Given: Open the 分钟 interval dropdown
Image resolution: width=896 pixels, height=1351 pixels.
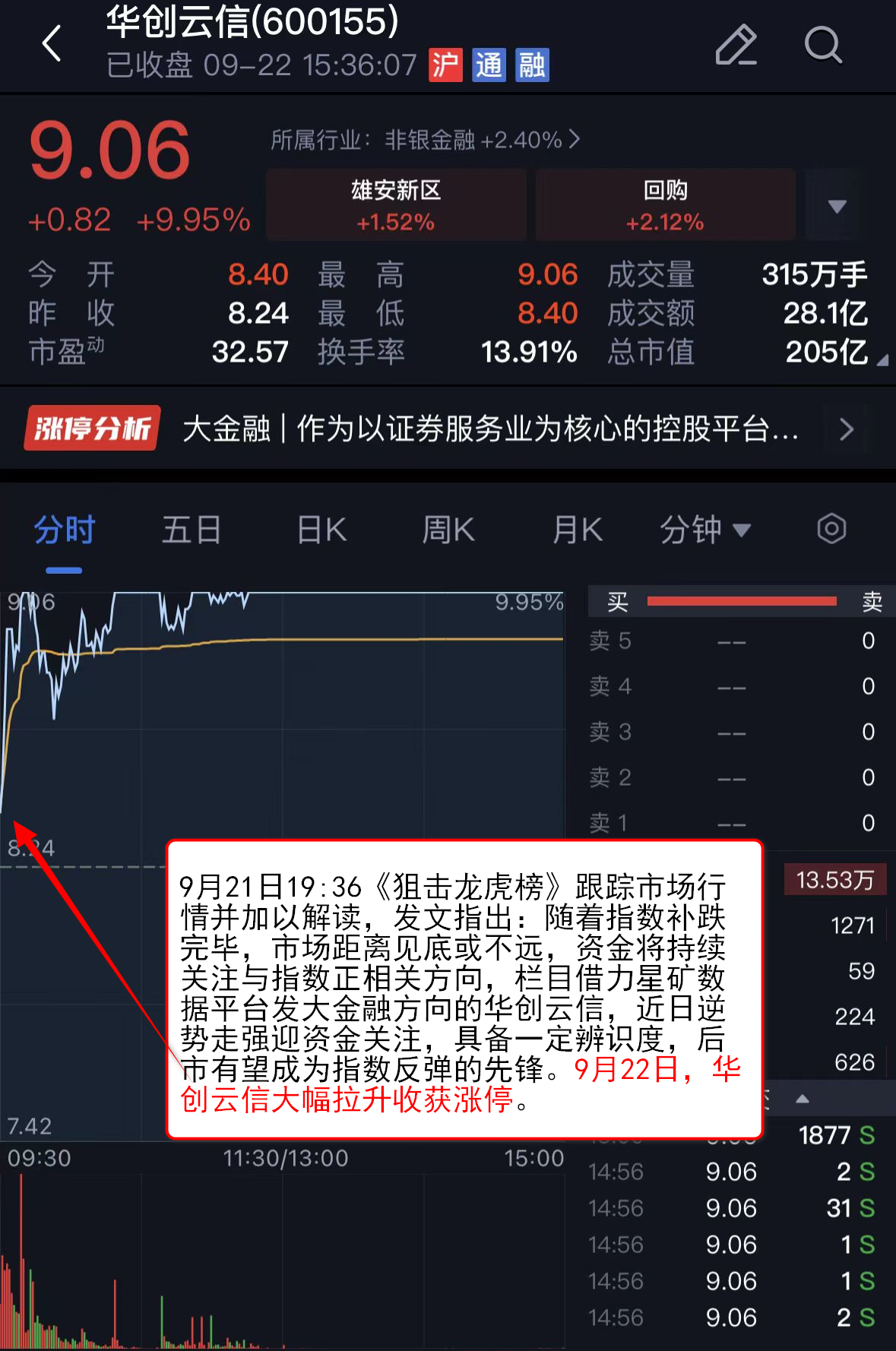Looking at the screenshot, I should pos(704,530).
